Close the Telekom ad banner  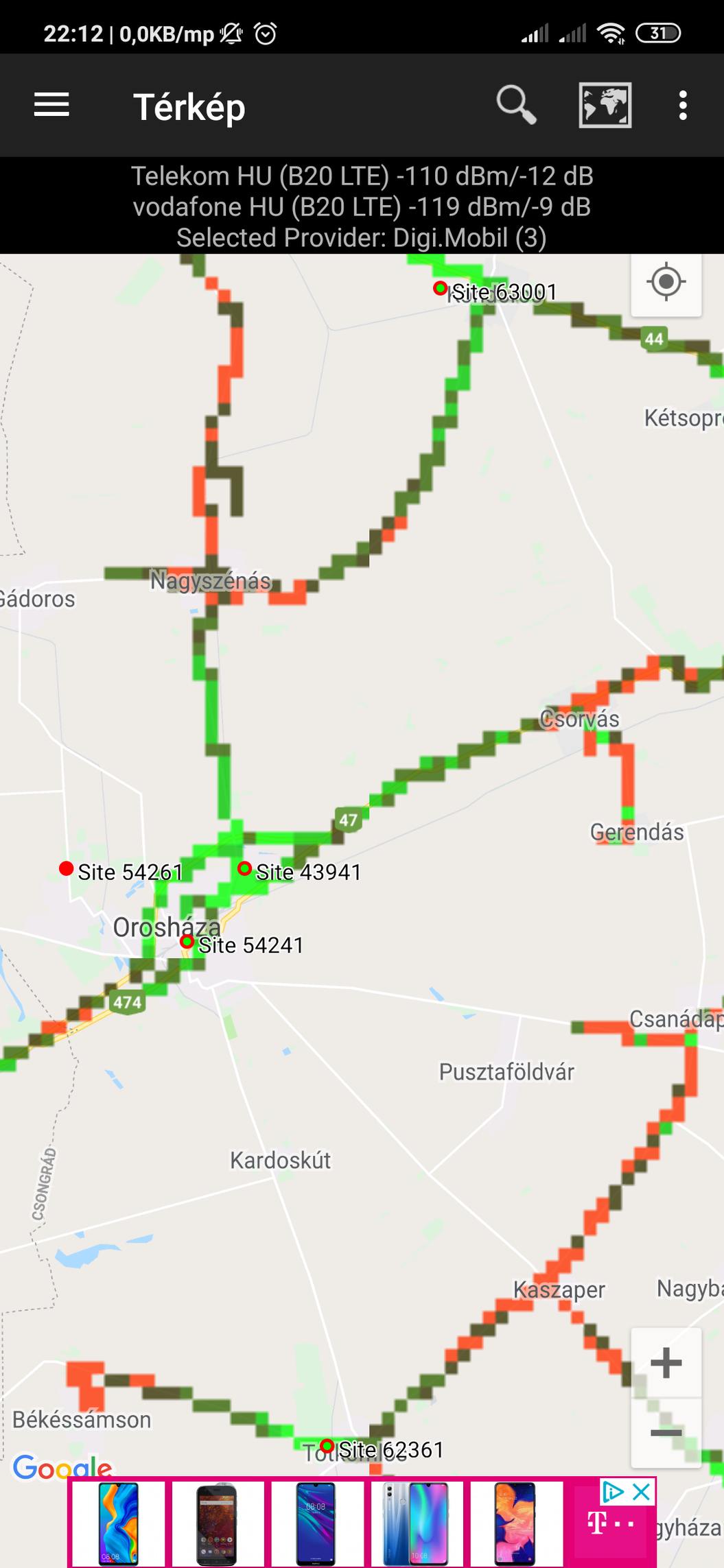(642, 1492)
